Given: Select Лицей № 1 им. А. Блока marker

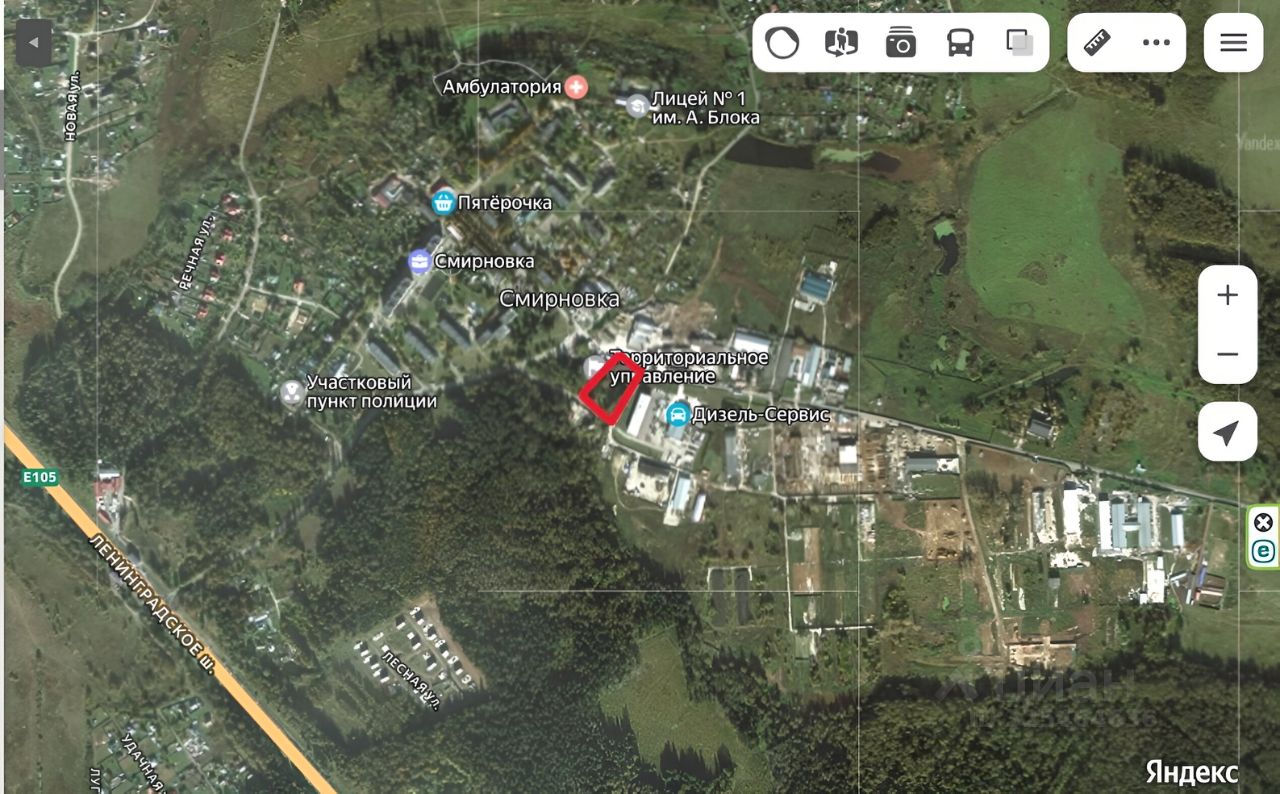Looking at the screenshot, I should [x=637, y=105].
